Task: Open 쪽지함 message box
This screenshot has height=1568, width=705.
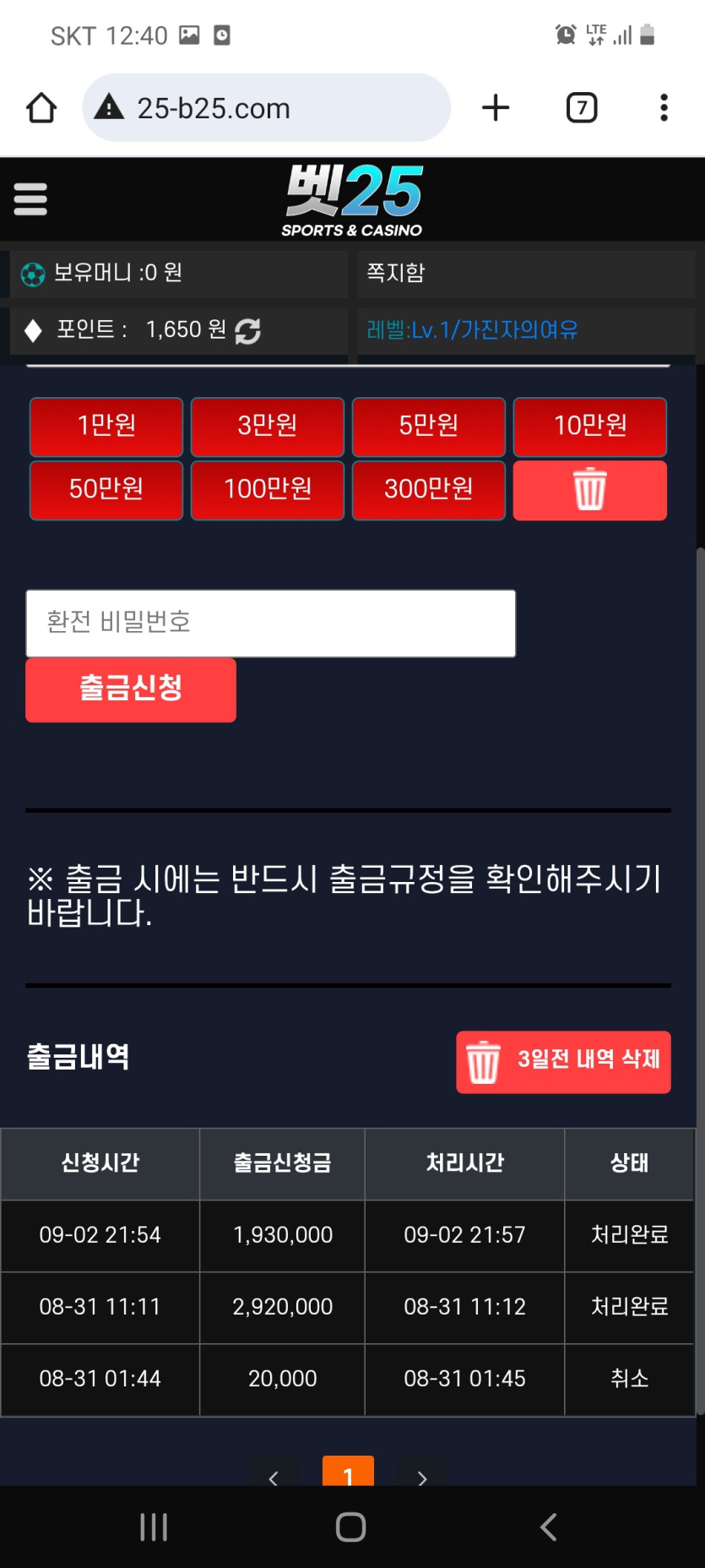Action: point(525,273)
